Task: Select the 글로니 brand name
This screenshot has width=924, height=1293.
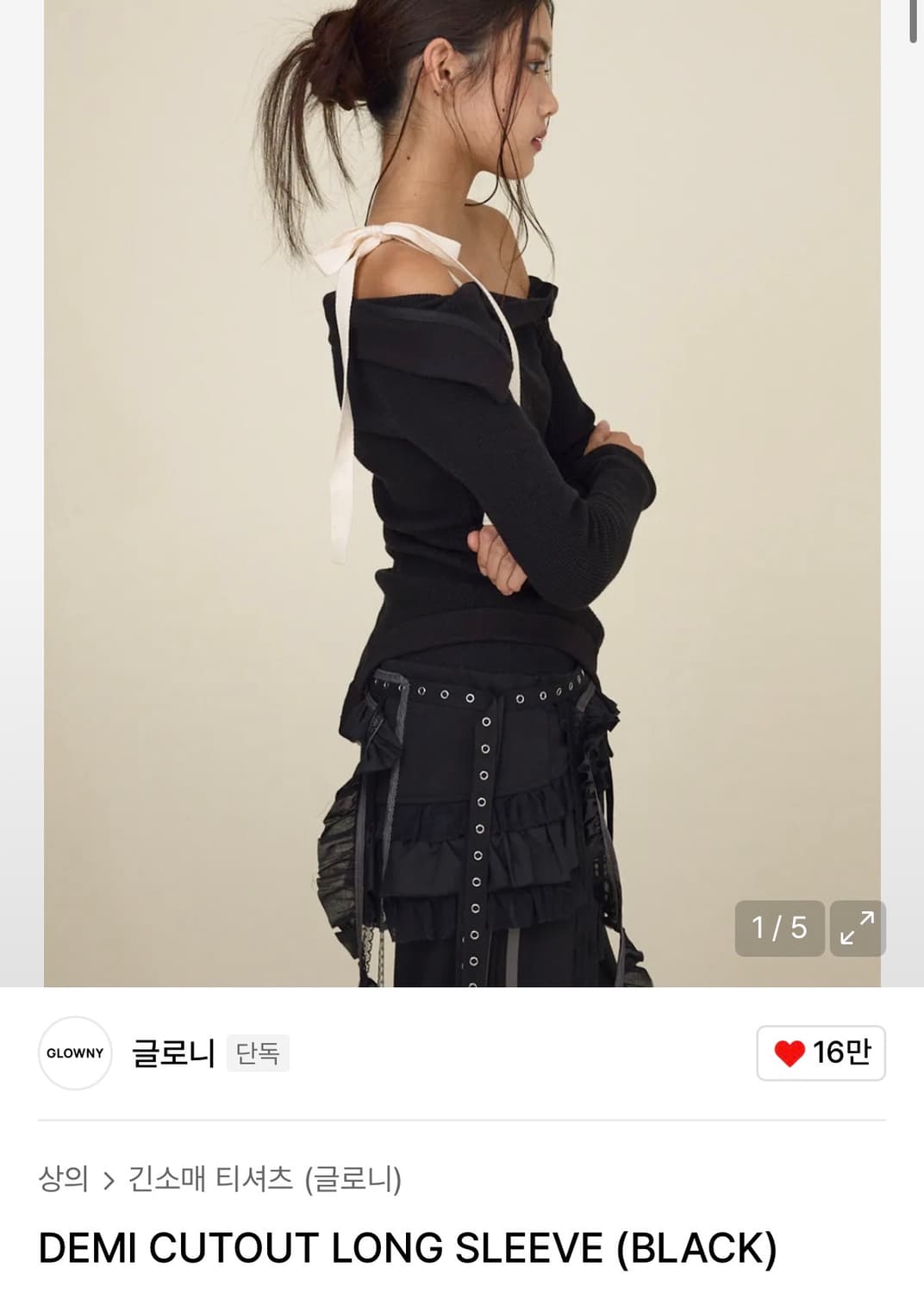Action: coord(169,1052)
